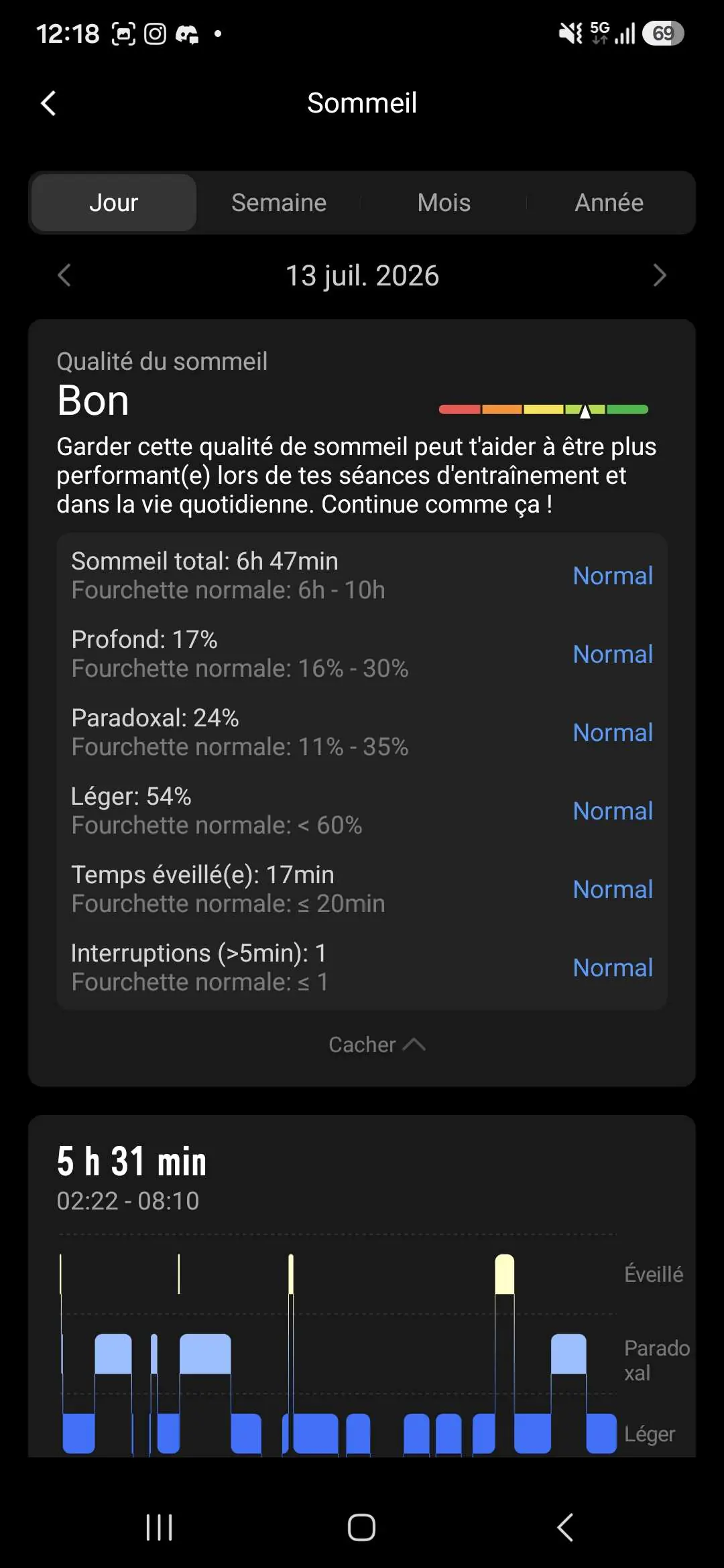The width and height of the screenshot is (724, 1568).
Task: Collapse details with Cacher
Action: [377, 1045]
